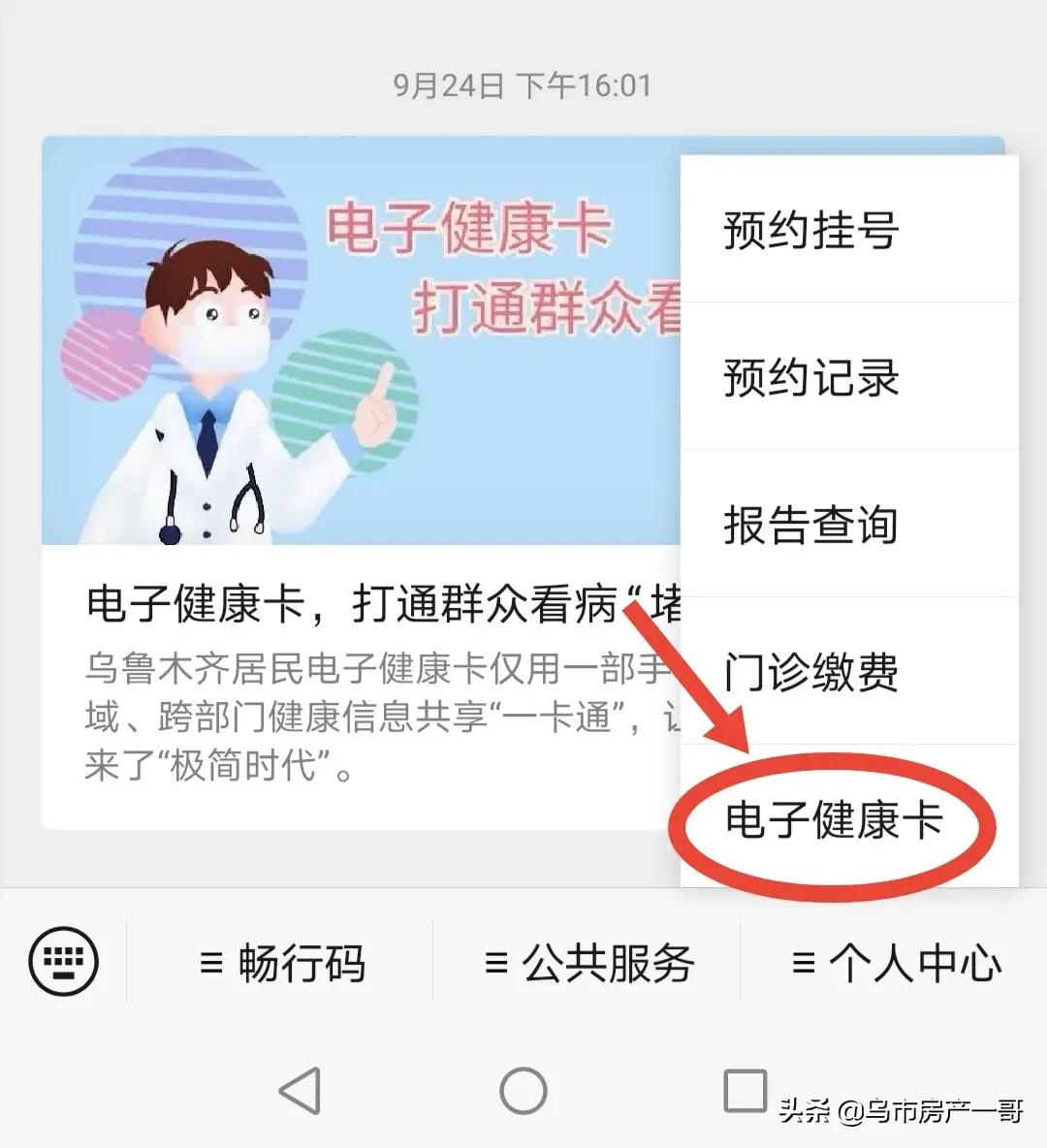
Task: Select 预约记录 from the popup menu
Action: (x=810, y=378)
